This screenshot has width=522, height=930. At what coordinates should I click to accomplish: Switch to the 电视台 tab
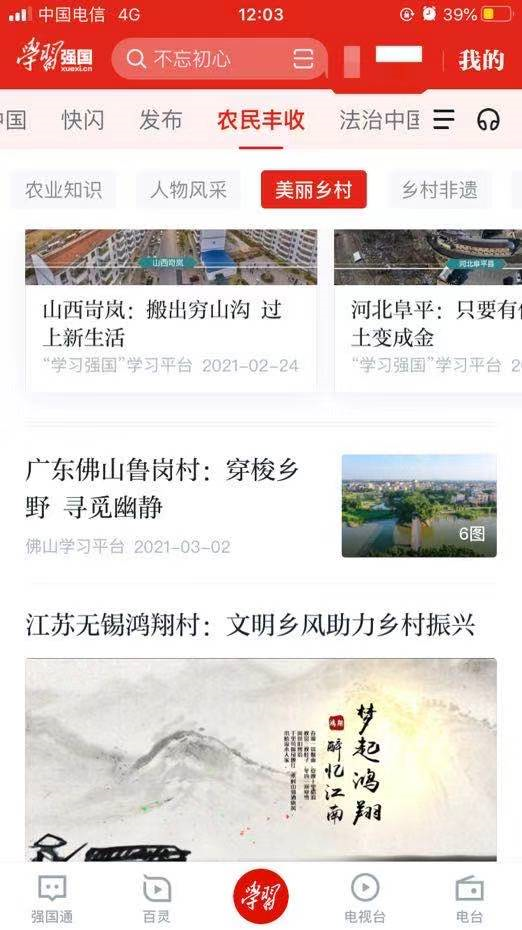point(365,898)
